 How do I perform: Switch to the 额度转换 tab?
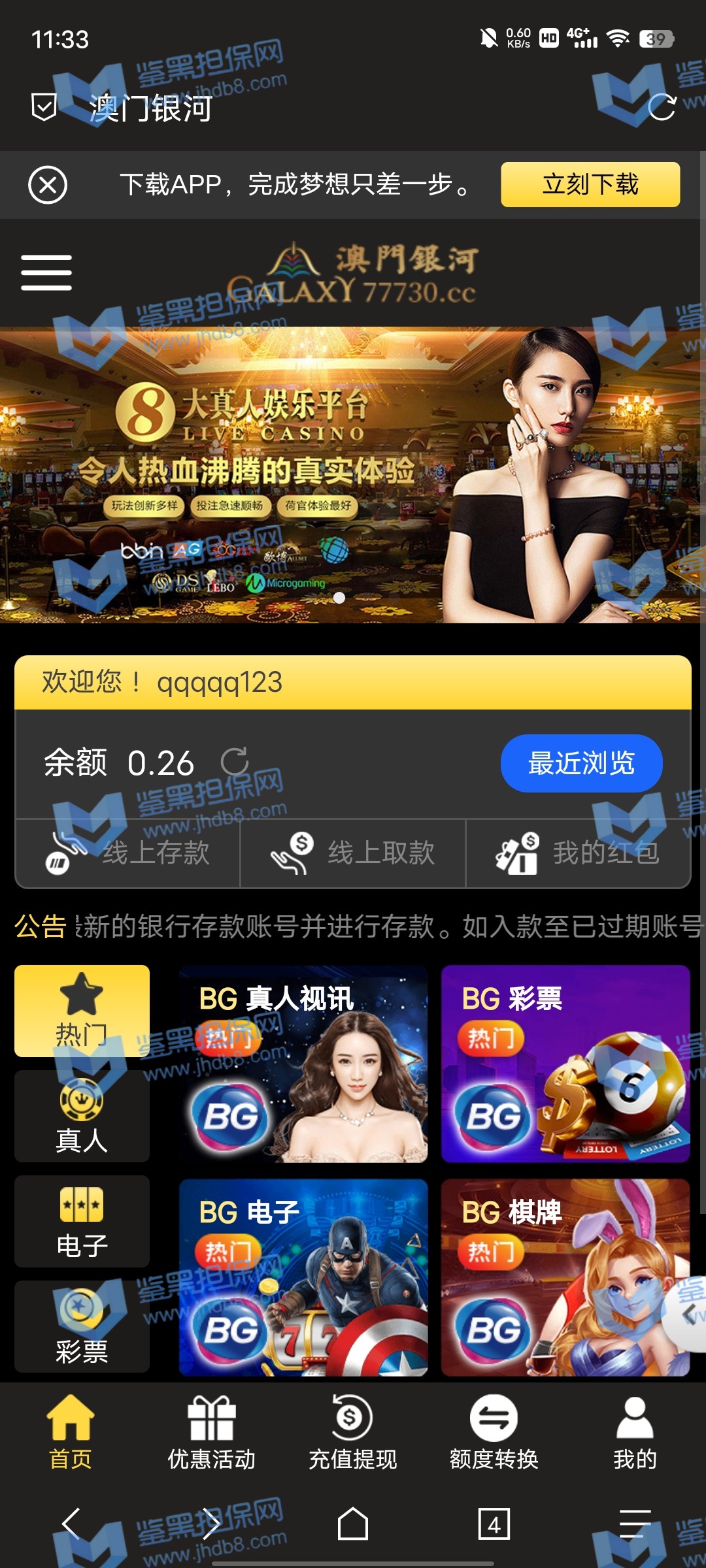coord(494,1432)
